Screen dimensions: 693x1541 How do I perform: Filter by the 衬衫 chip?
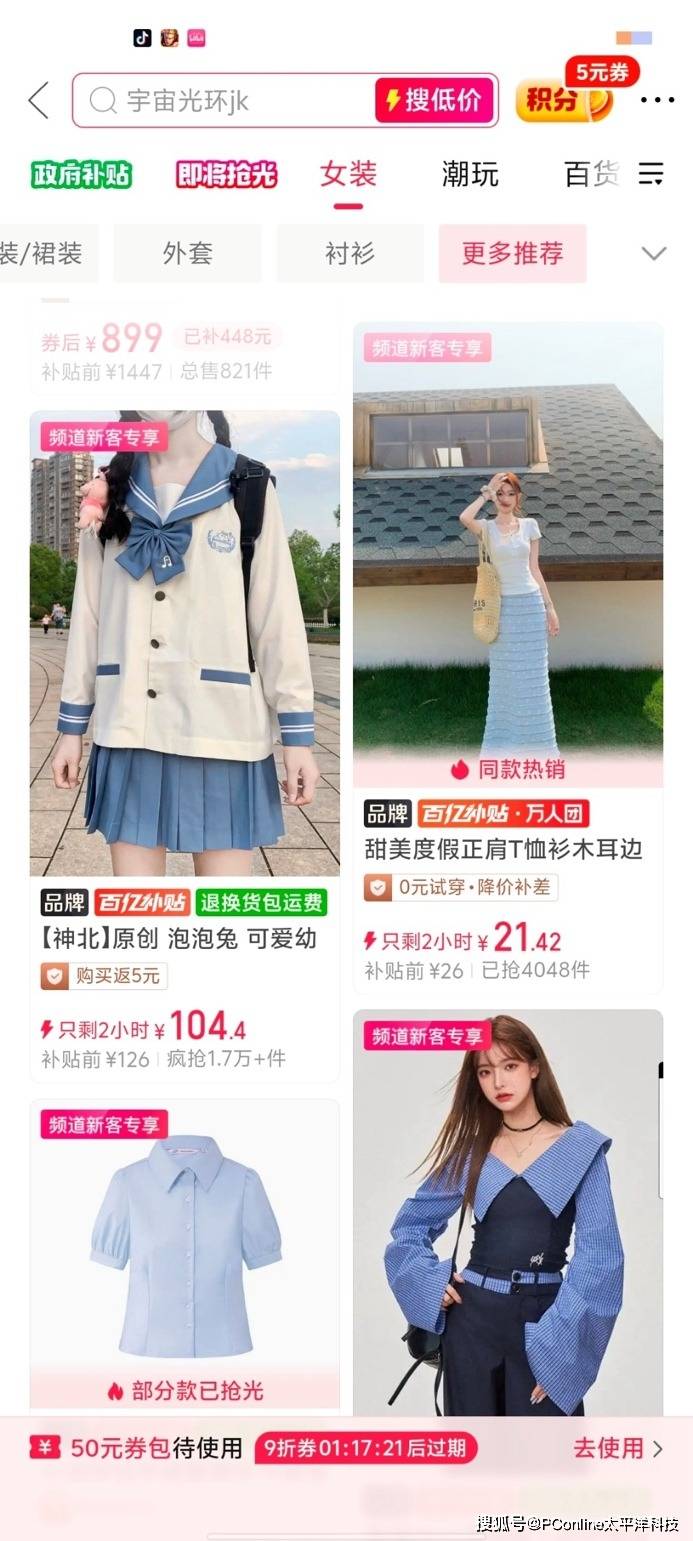click(x=349, y=254)
